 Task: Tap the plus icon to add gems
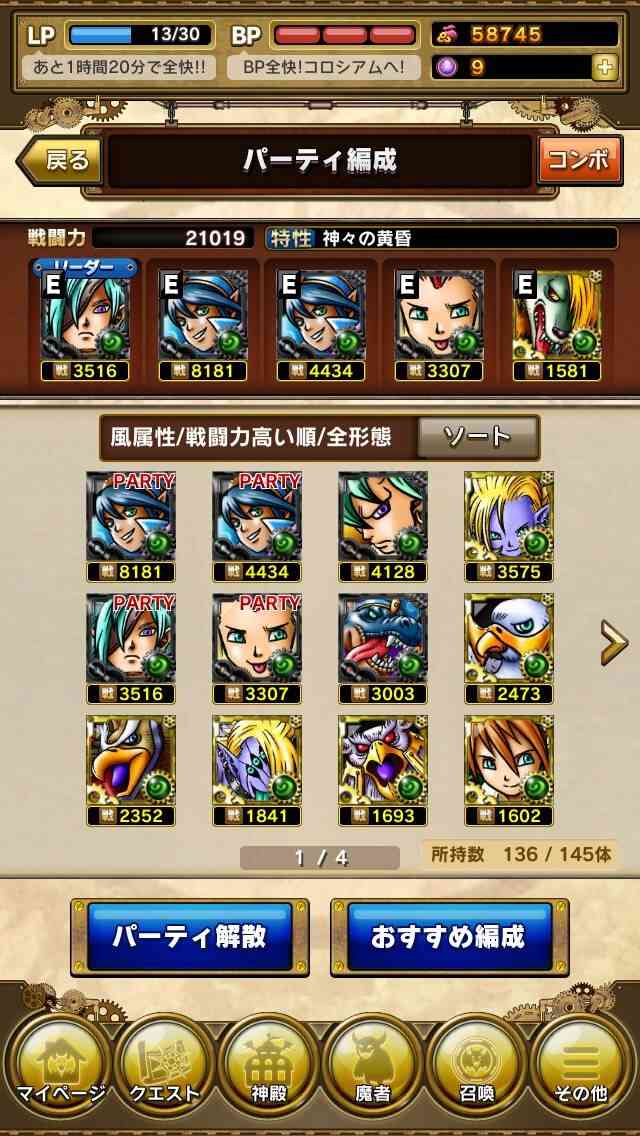[604, 67]
